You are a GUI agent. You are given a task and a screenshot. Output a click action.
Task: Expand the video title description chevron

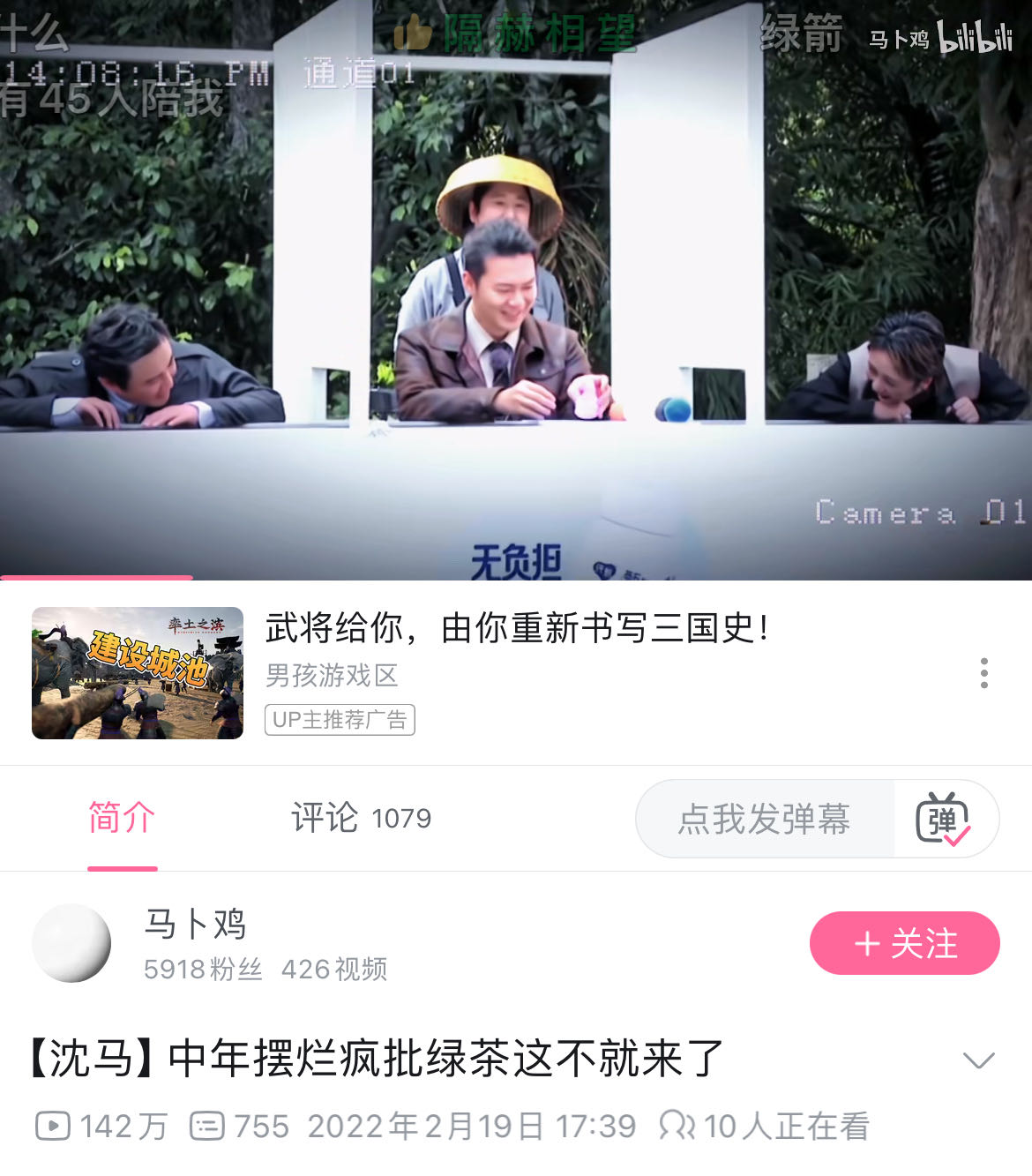tap(978, 1060)
